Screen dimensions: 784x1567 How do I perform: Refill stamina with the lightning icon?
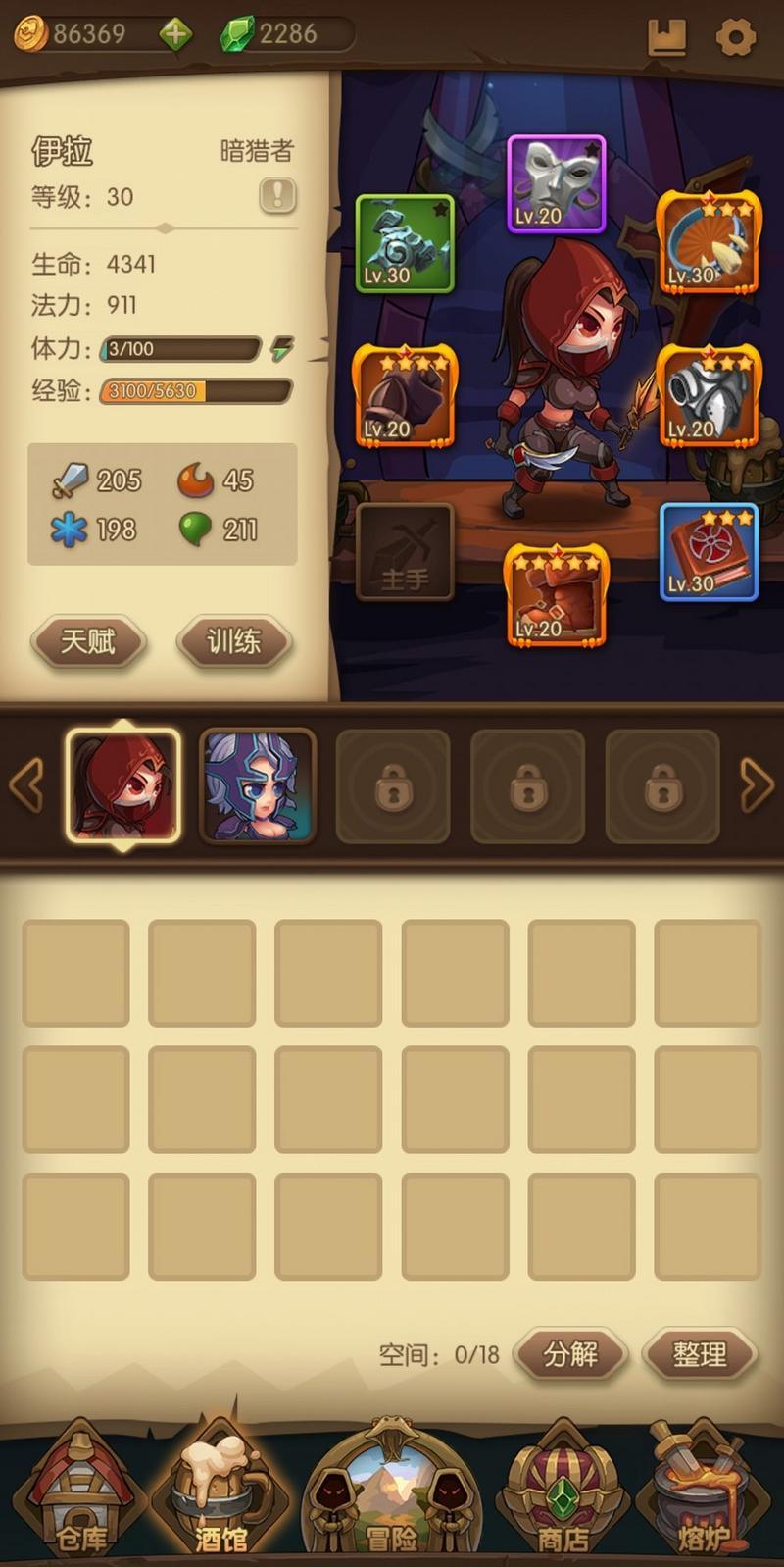click(282, 348)
